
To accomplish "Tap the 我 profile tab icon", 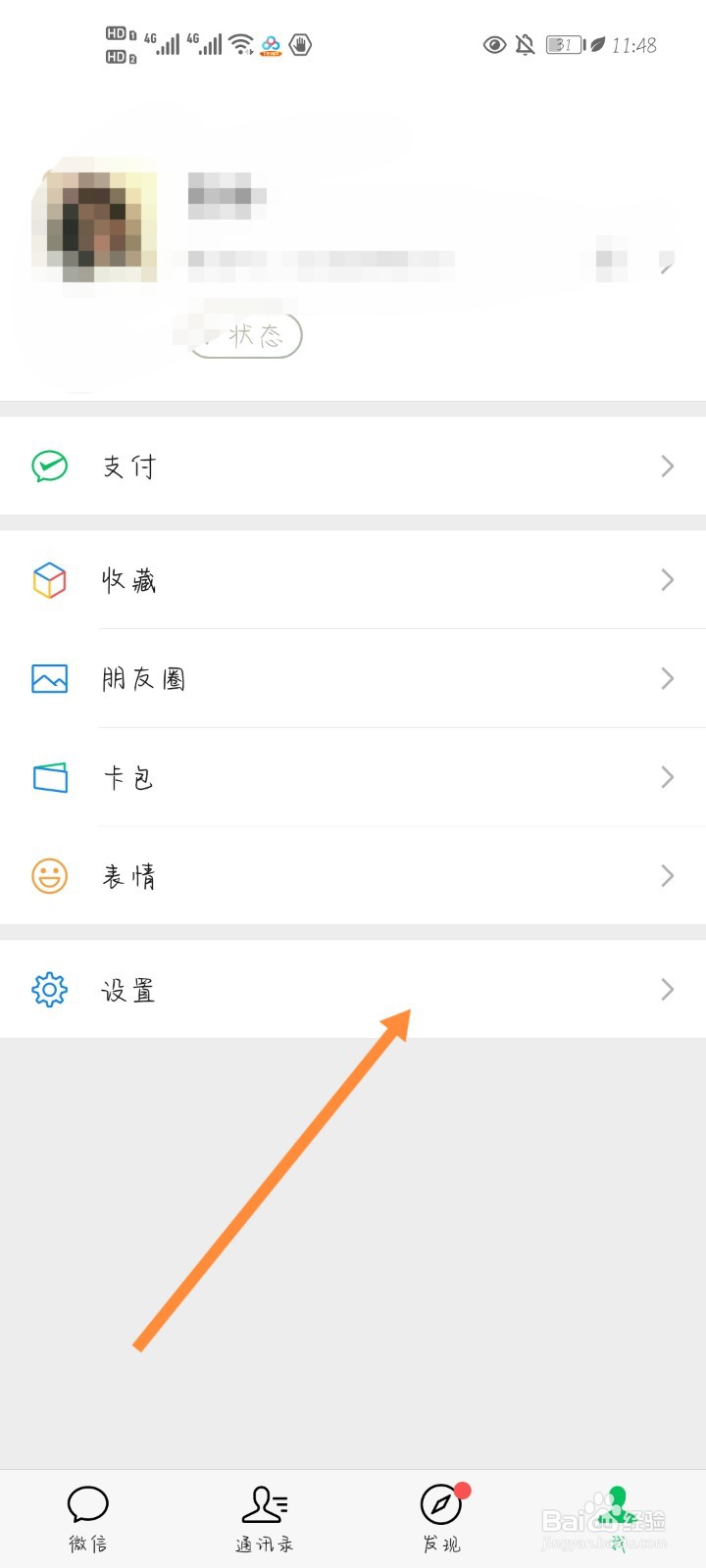I will [x=616, y=1505].
